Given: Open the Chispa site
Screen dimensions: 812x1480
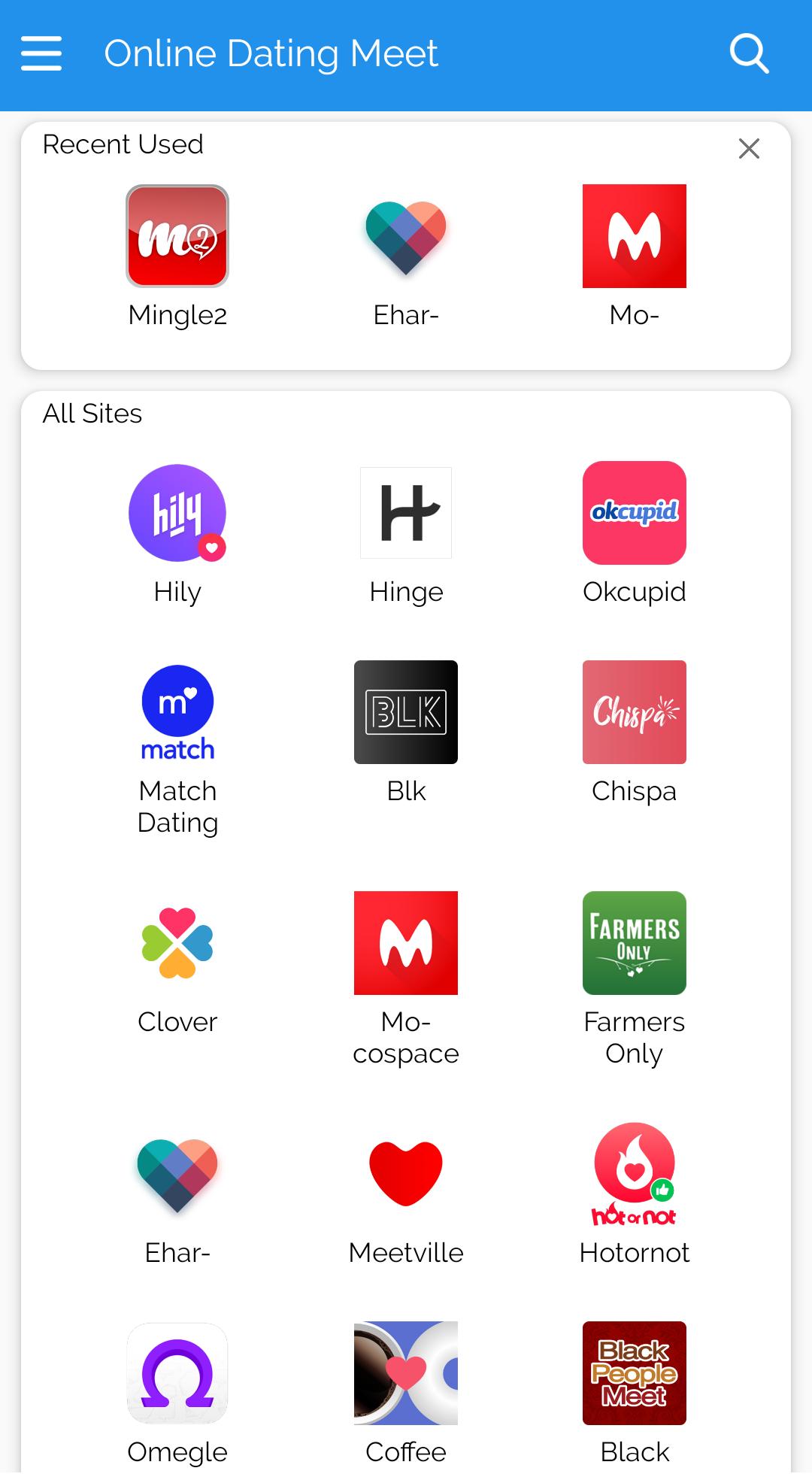Looking at the screenshot, I should pos(634,712).
